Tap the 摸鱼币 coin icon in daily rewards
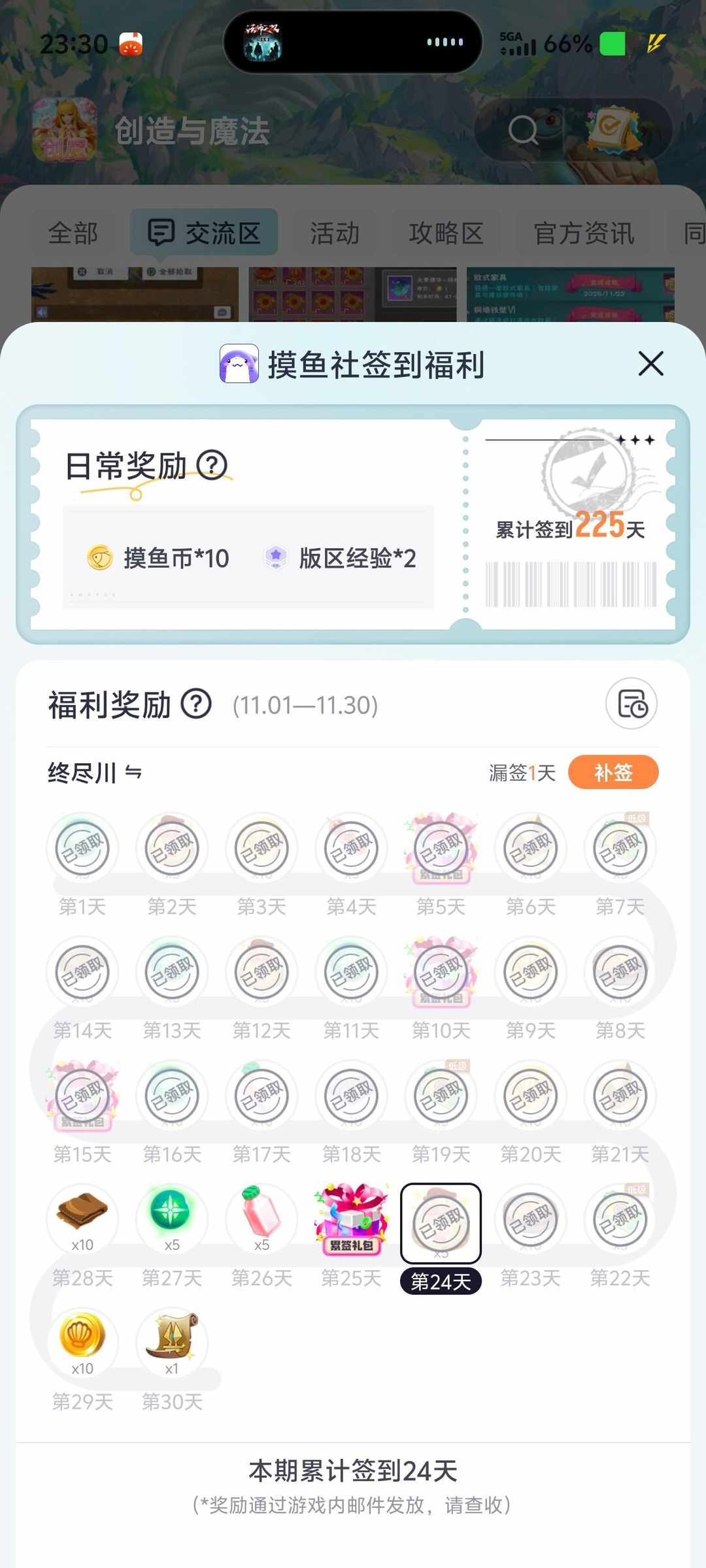706x1568 pixels. pos(99,559)
